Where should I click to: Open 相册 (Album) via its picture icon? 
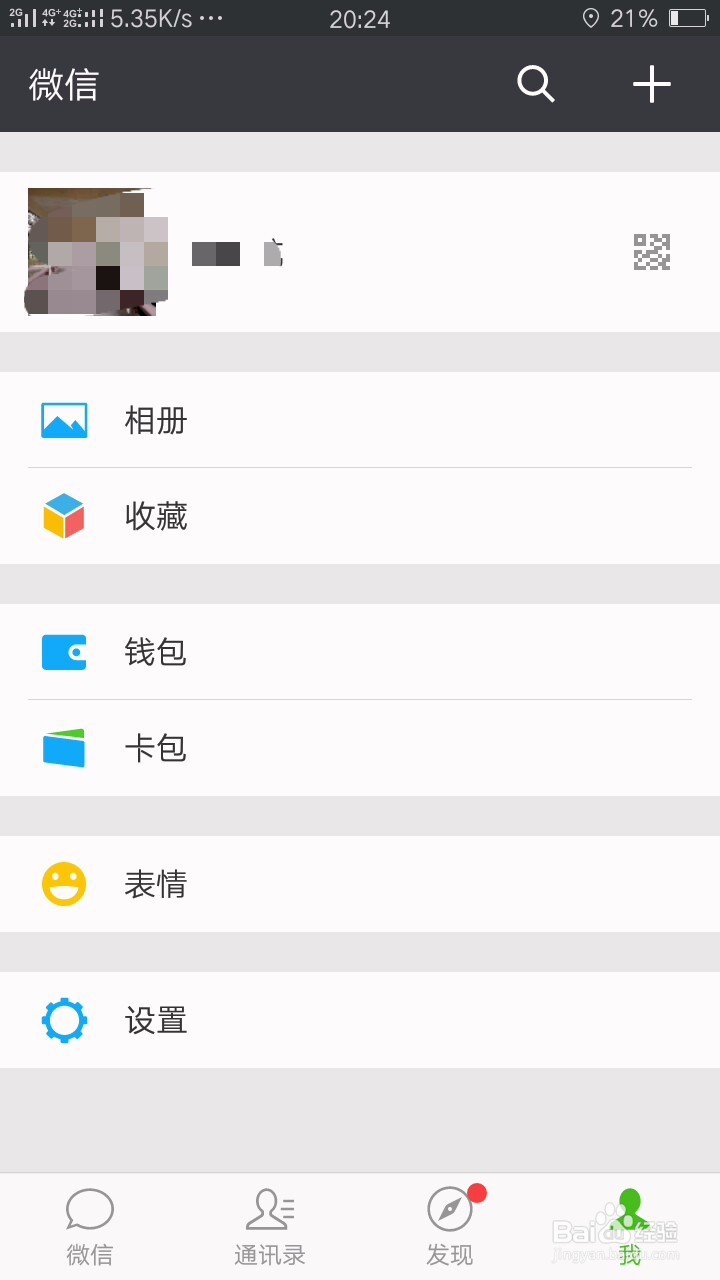point(63,420)
